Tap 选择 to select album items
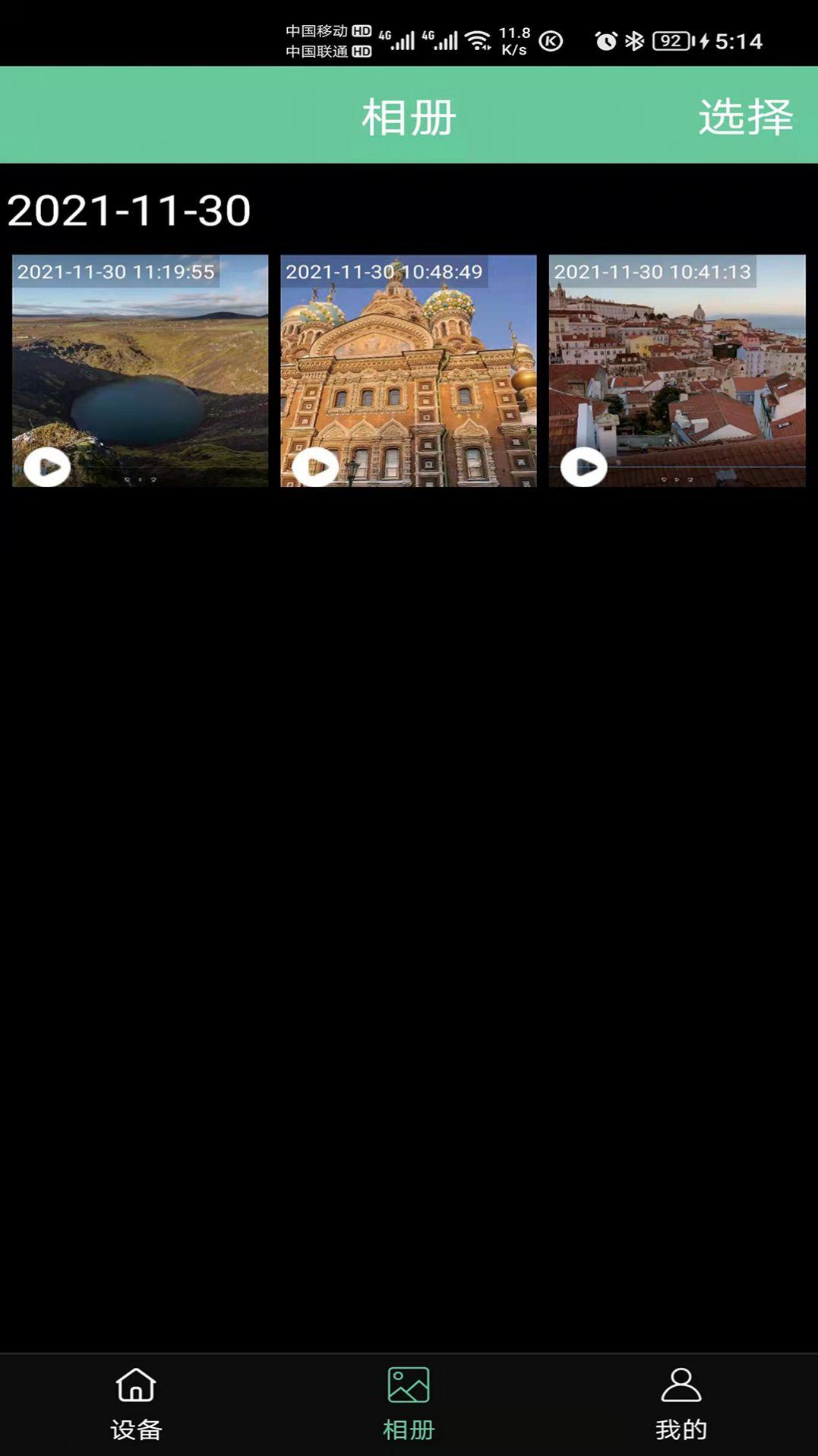The width and height of the screenshot is (818, 1456). [745, 117]
